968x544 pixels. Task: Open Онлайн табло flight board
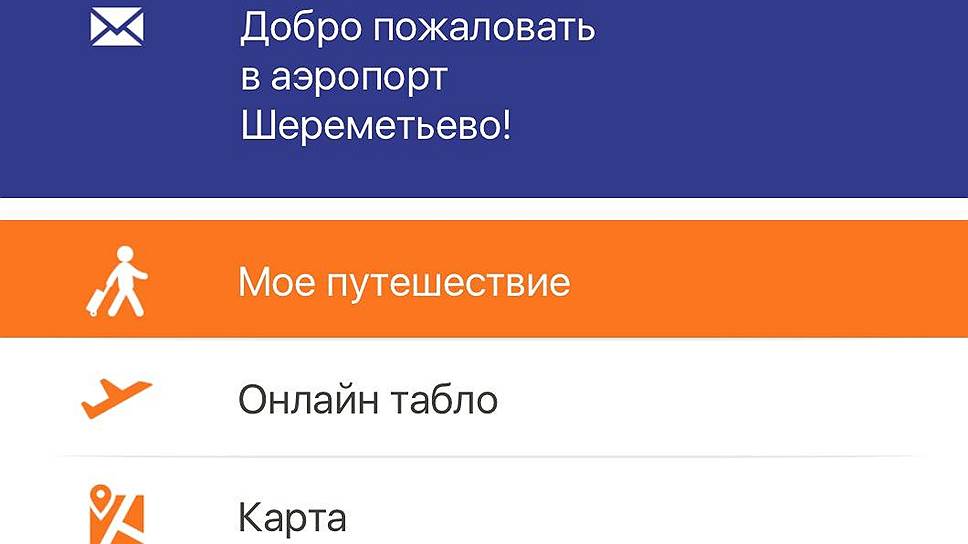[x=368, y=400]
